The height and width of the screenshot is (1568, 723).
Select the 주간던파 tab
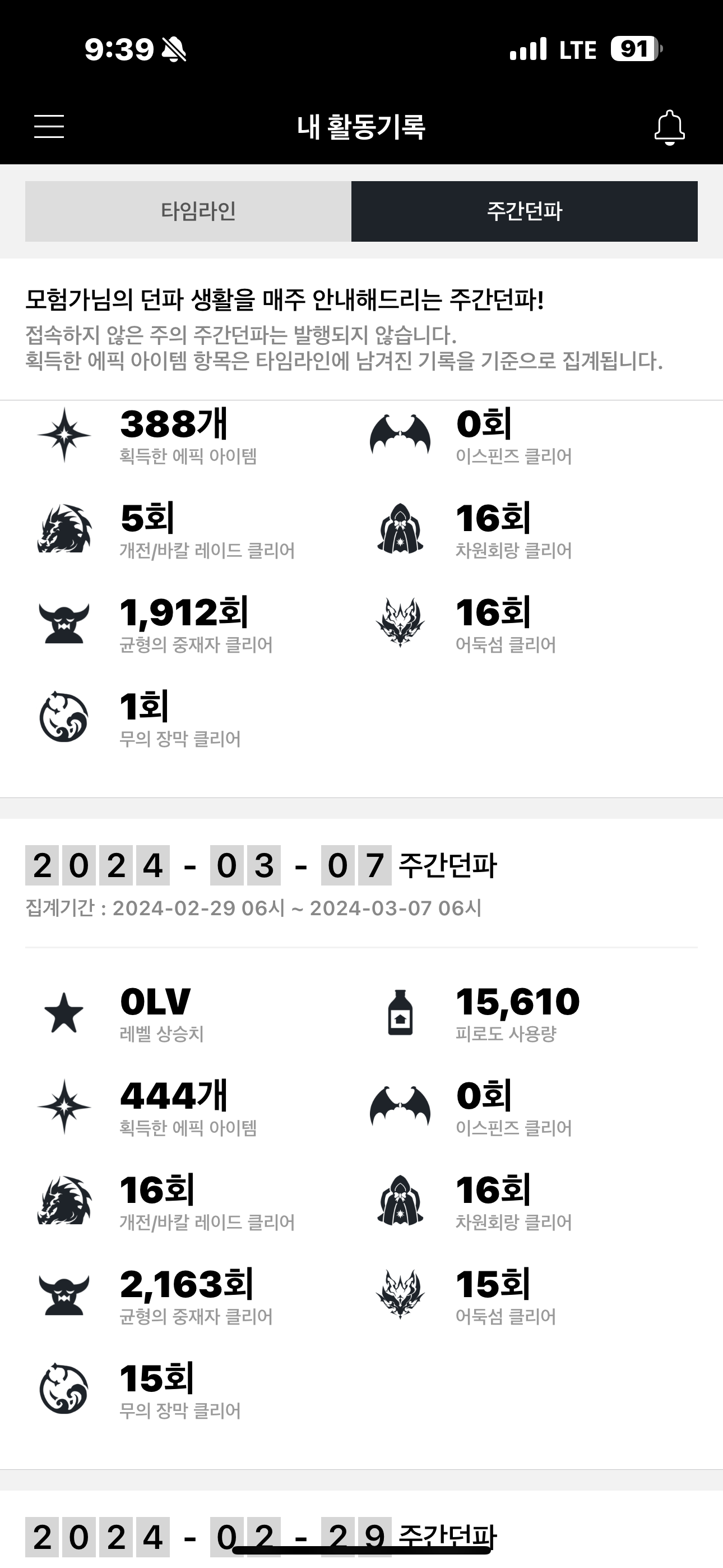click(524, 211)
